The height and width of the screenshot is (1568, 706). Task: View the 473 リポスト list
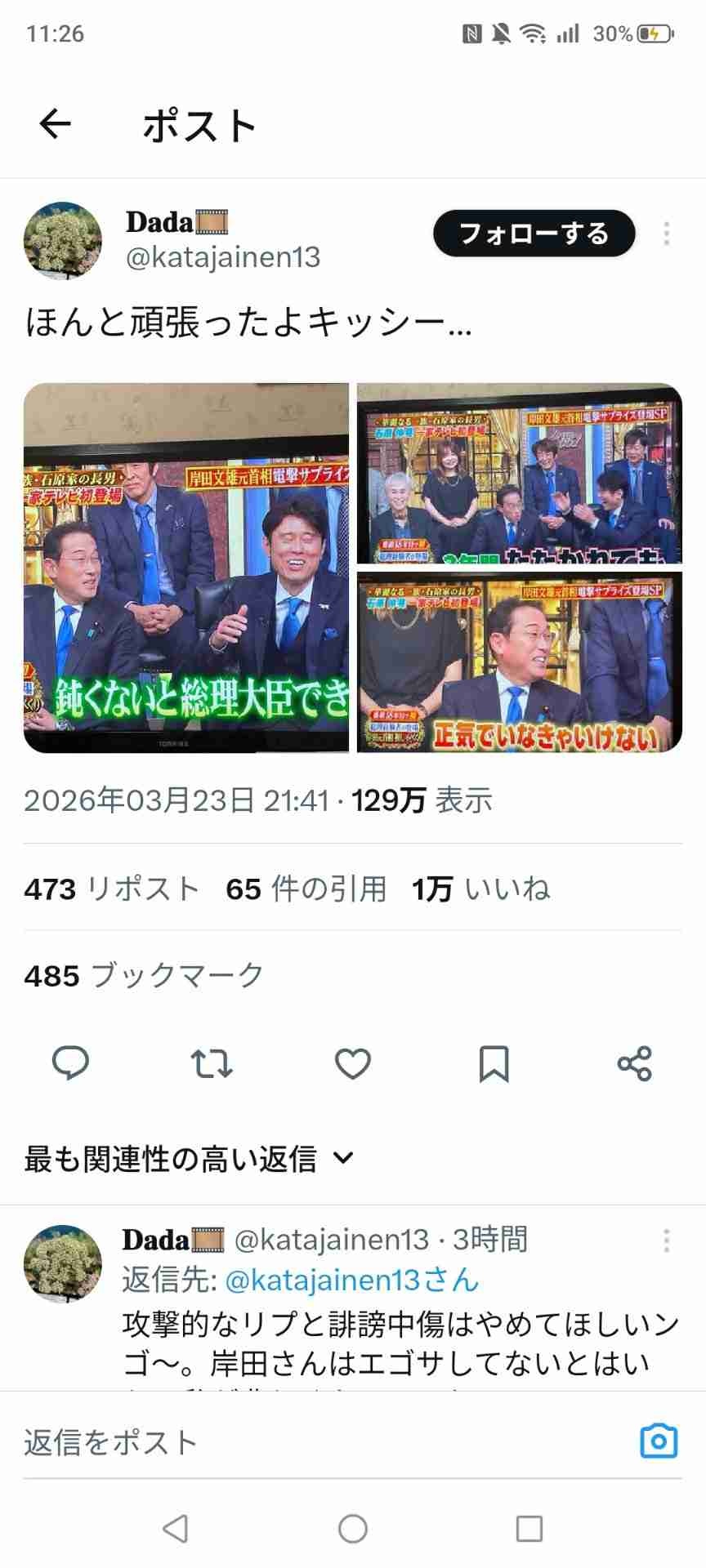tap(112, 889)
